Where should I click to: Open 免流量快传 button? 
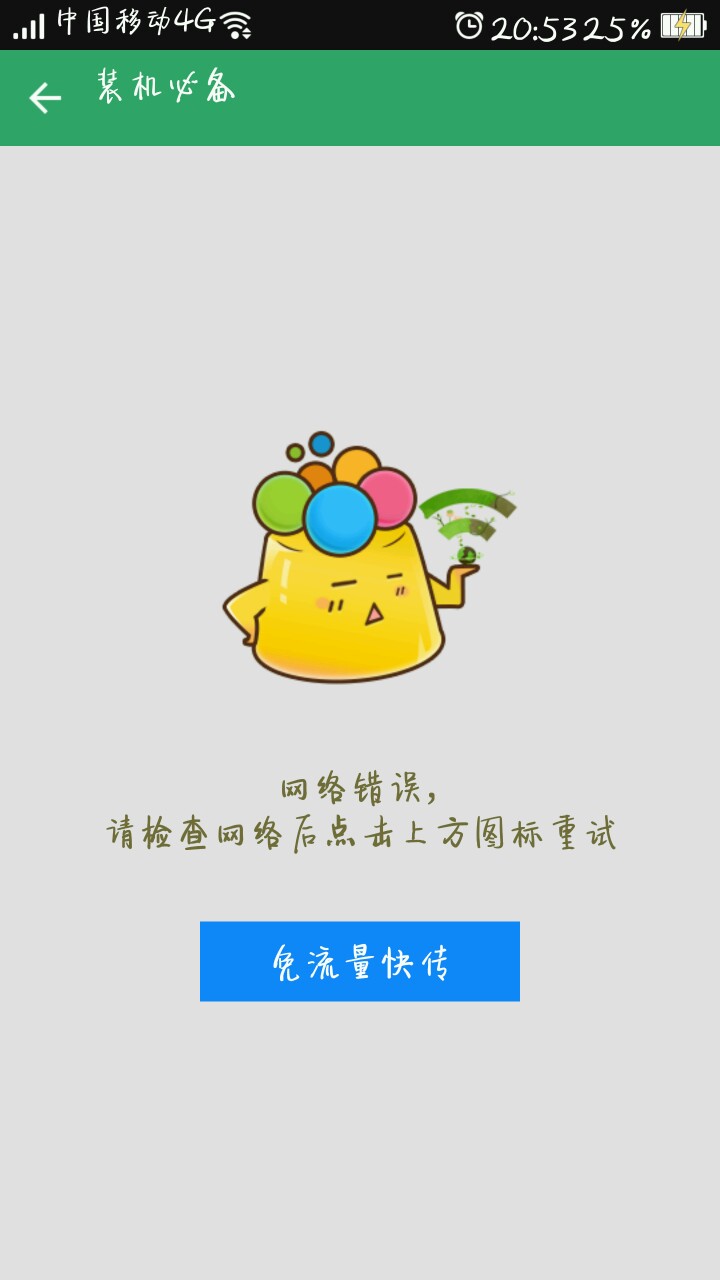point(360,961)
